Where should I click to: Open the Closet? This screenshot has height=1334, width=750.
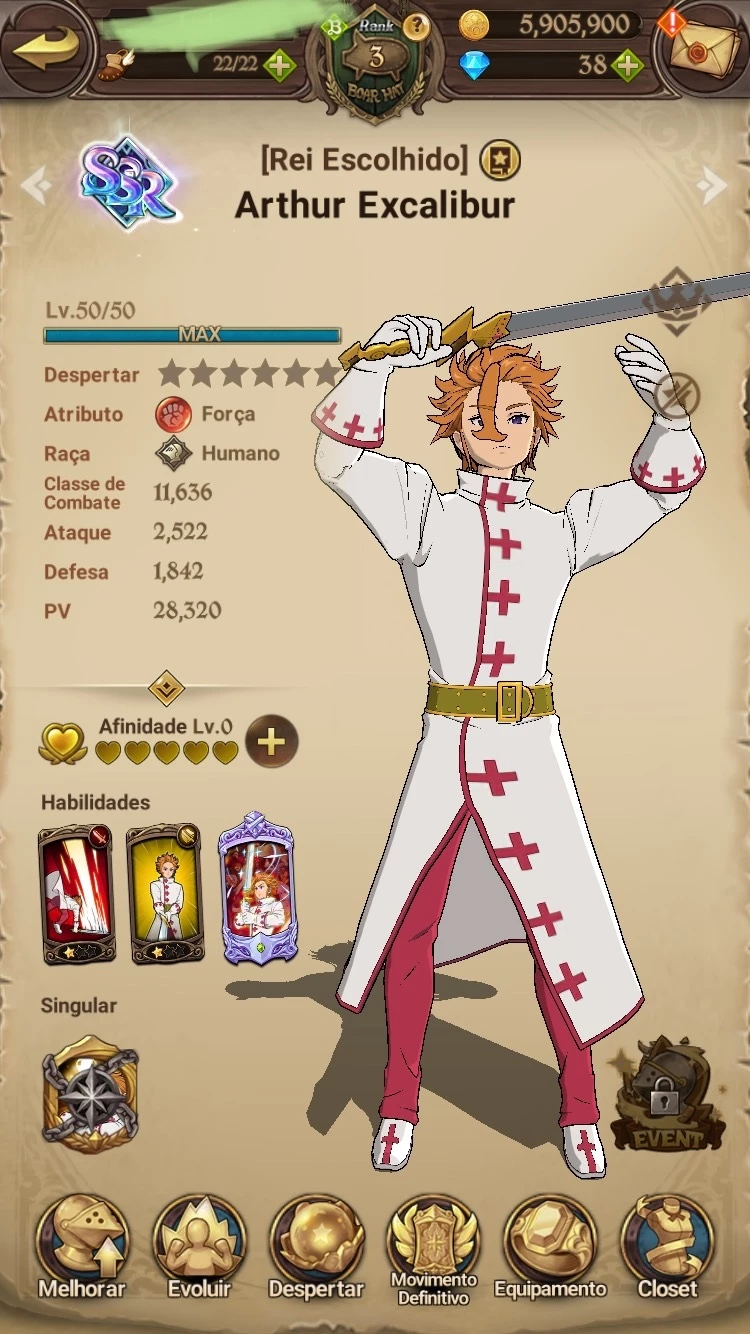pos(667,1245)
